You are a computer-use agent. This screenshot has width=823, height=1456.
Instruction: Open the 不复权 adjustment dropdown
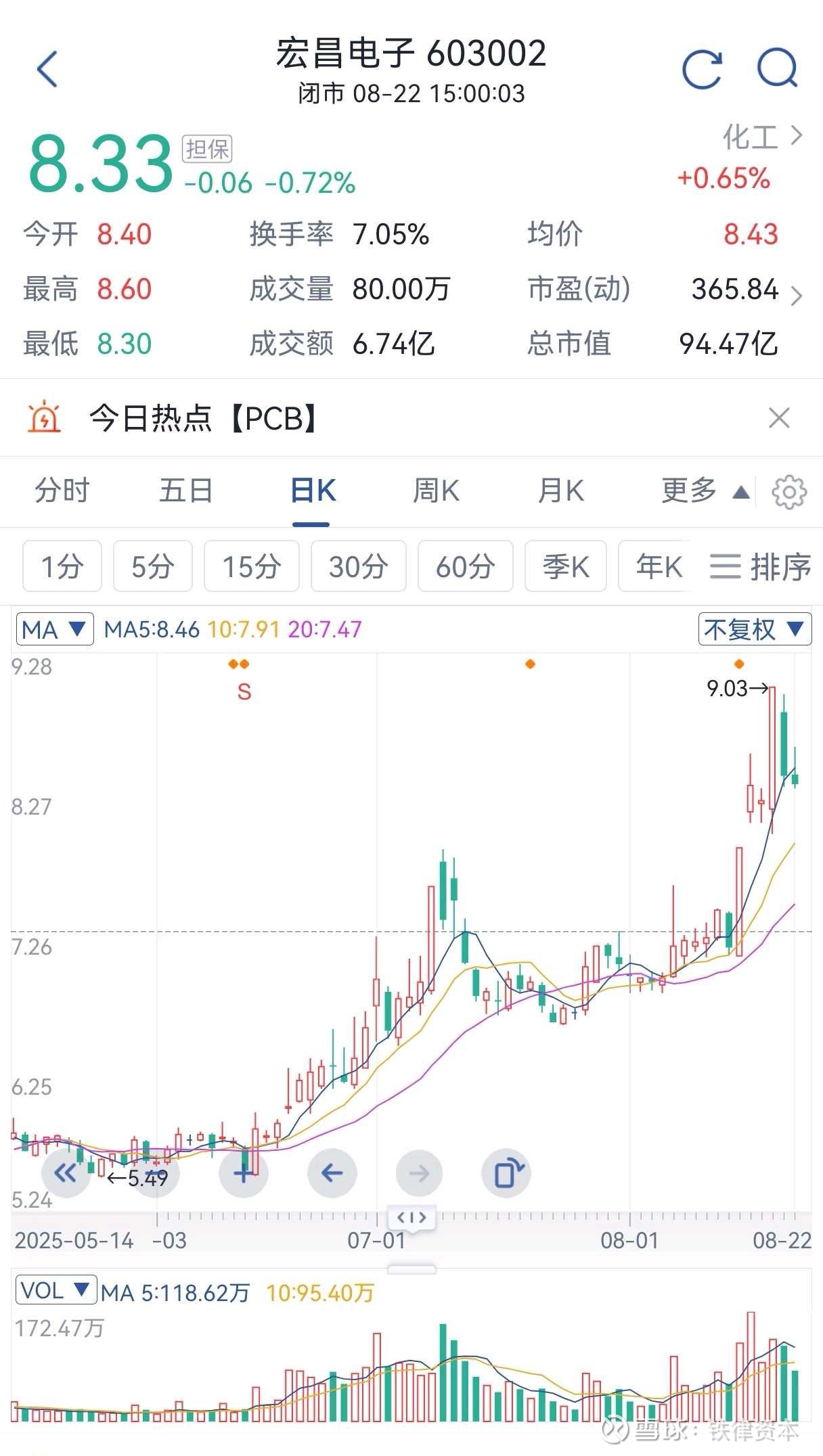(755, 630)
